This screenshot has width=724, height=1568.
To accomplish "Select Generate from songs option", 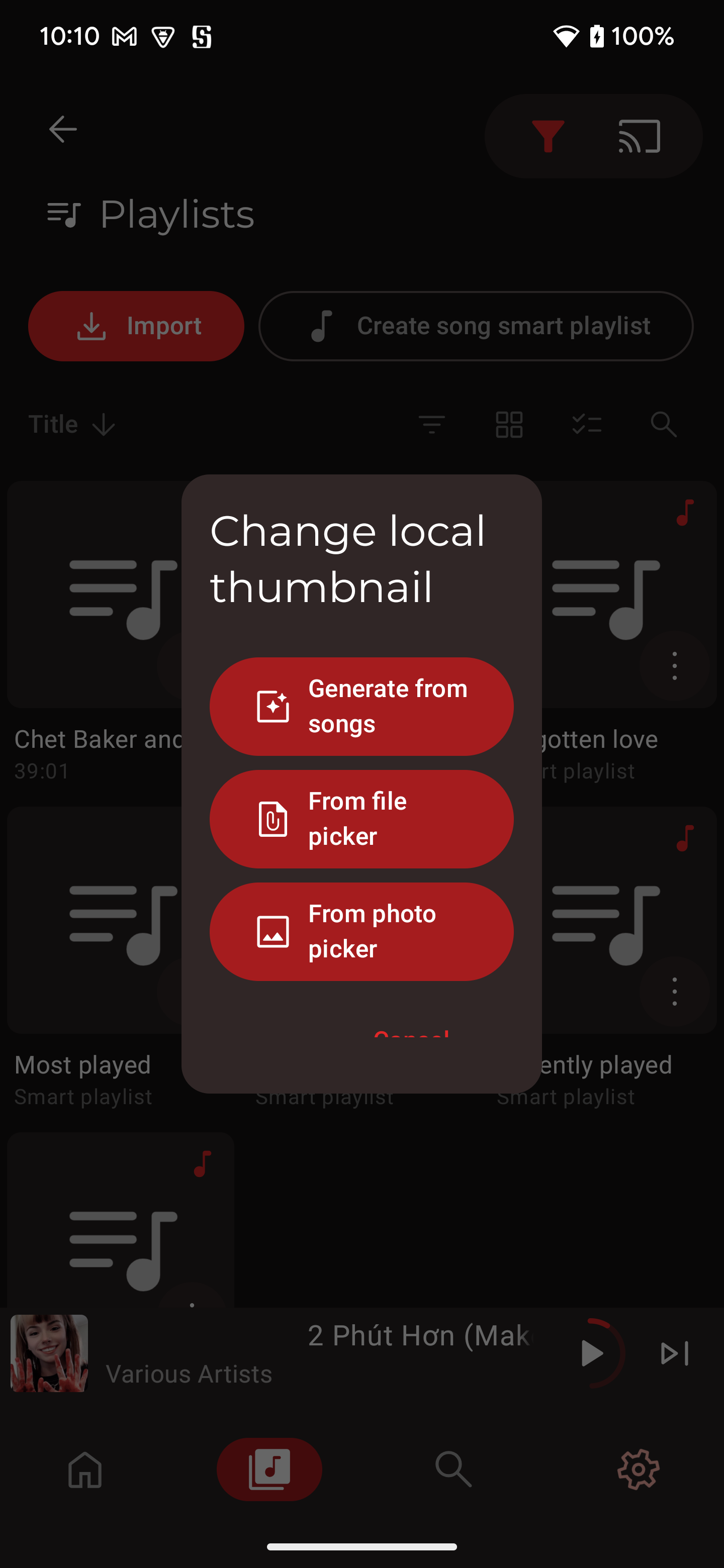I will pos(361,706).
